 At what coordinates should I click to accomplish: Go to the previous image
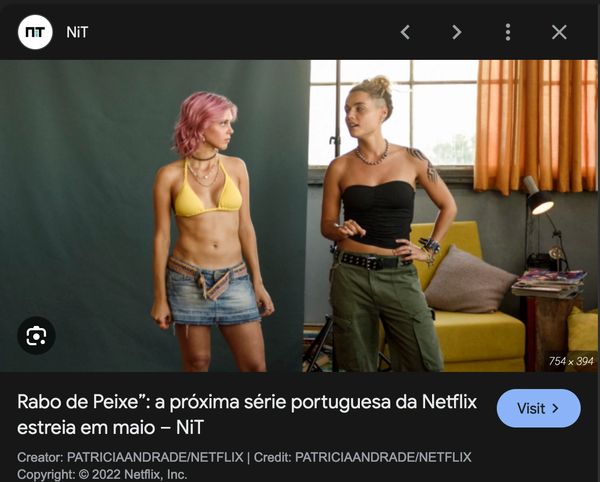405,32
